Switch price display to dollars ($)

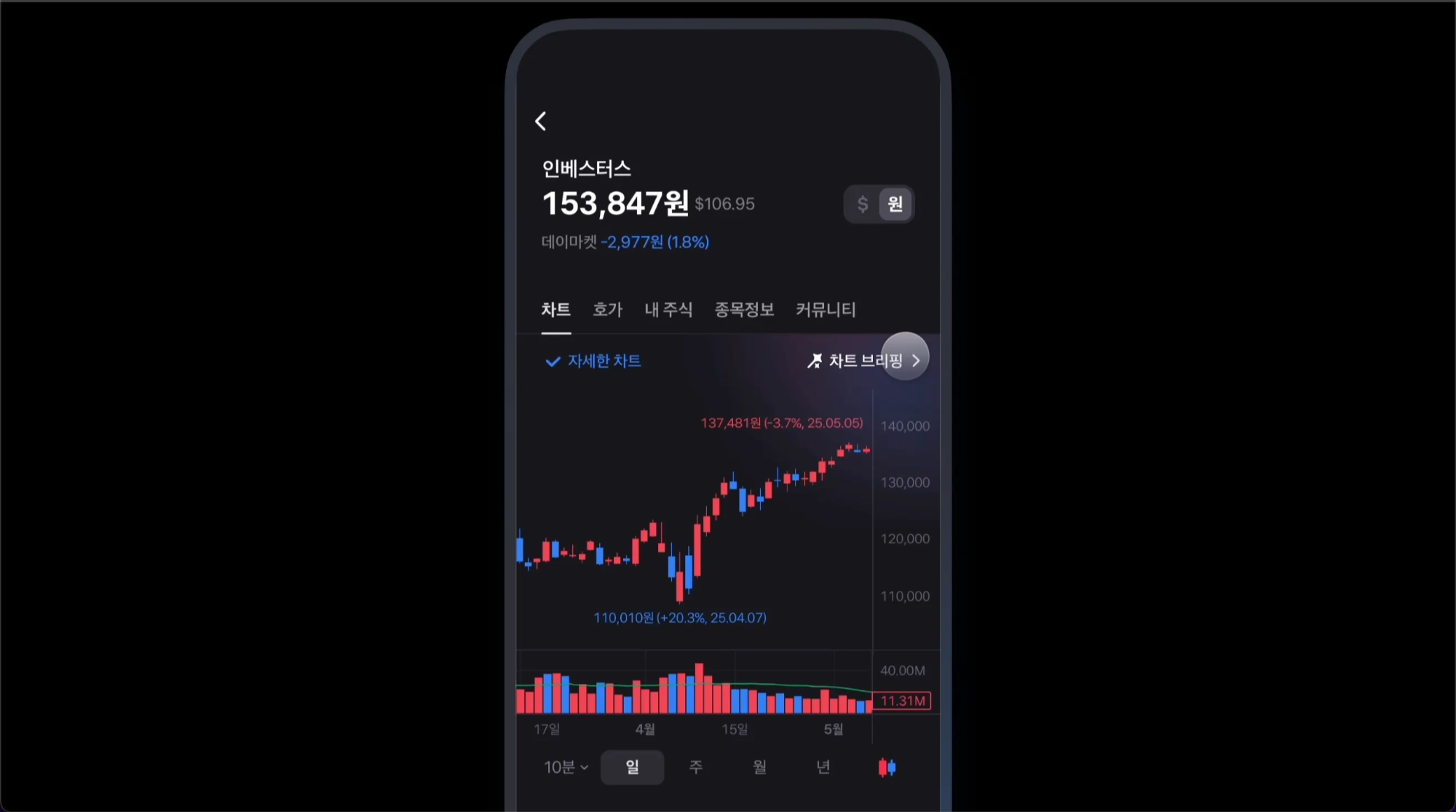click(863, 204)
